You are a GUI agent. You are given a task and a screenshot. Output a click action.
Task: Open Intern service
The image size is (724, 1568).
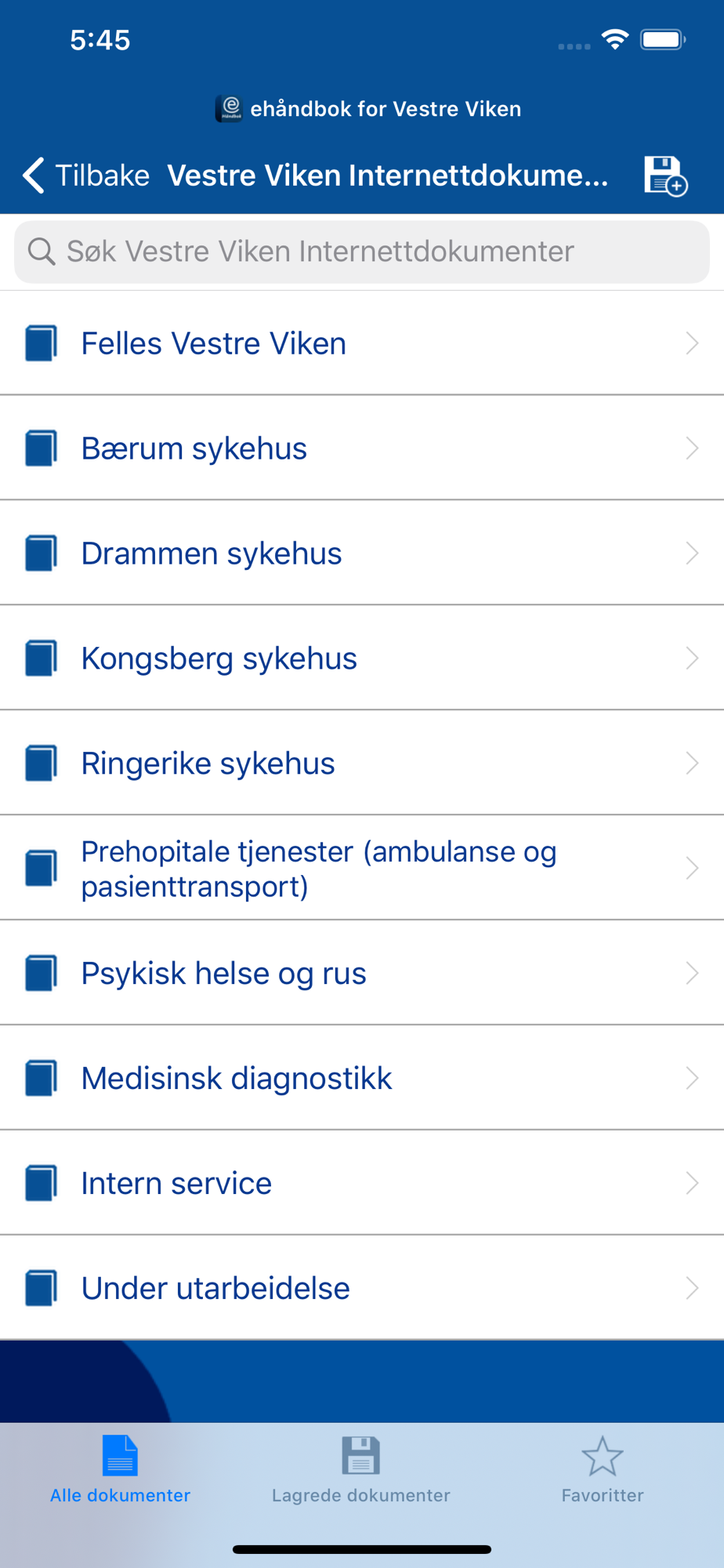[x=362, y=1184]
